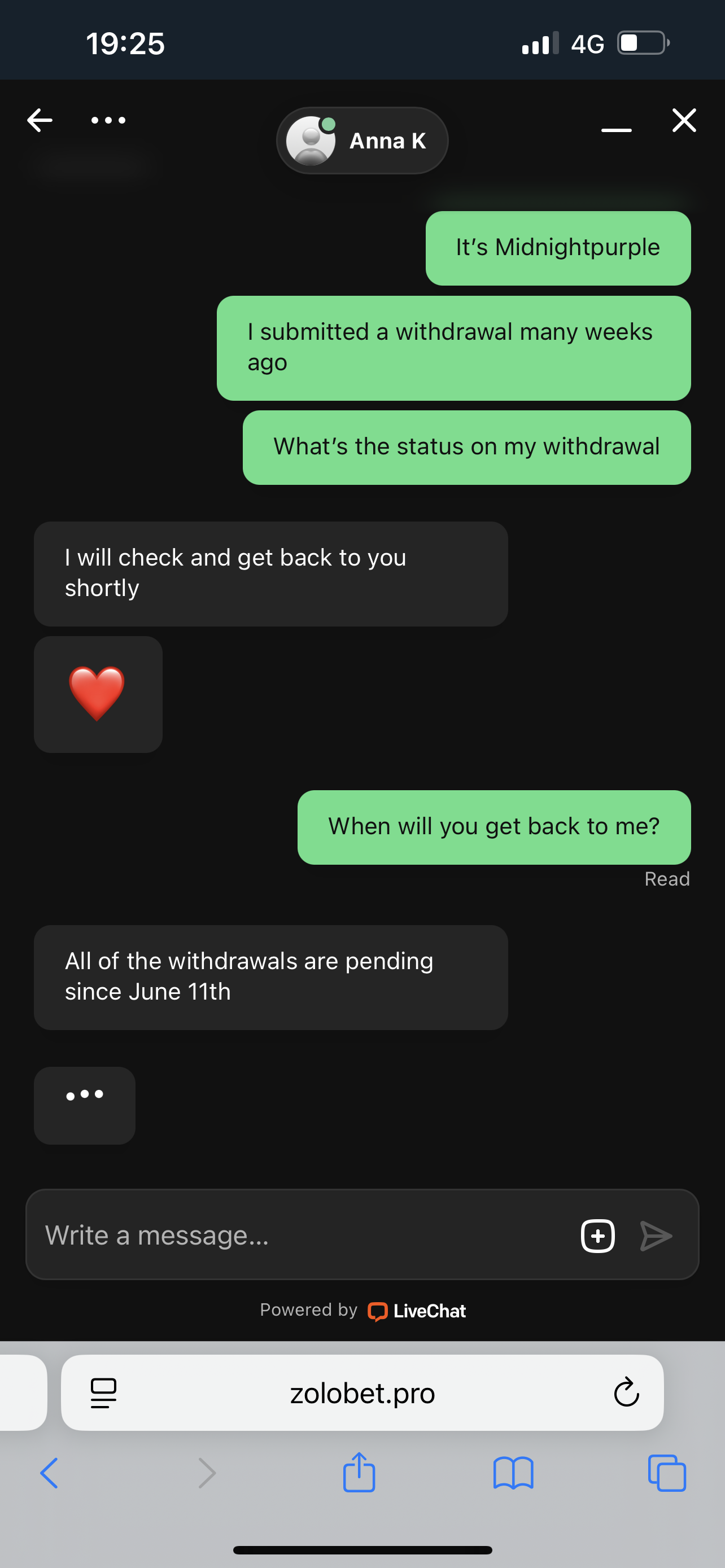725x1568 pixels.
Task: Send the message with the arrow icon
Action: [656, 1236]
